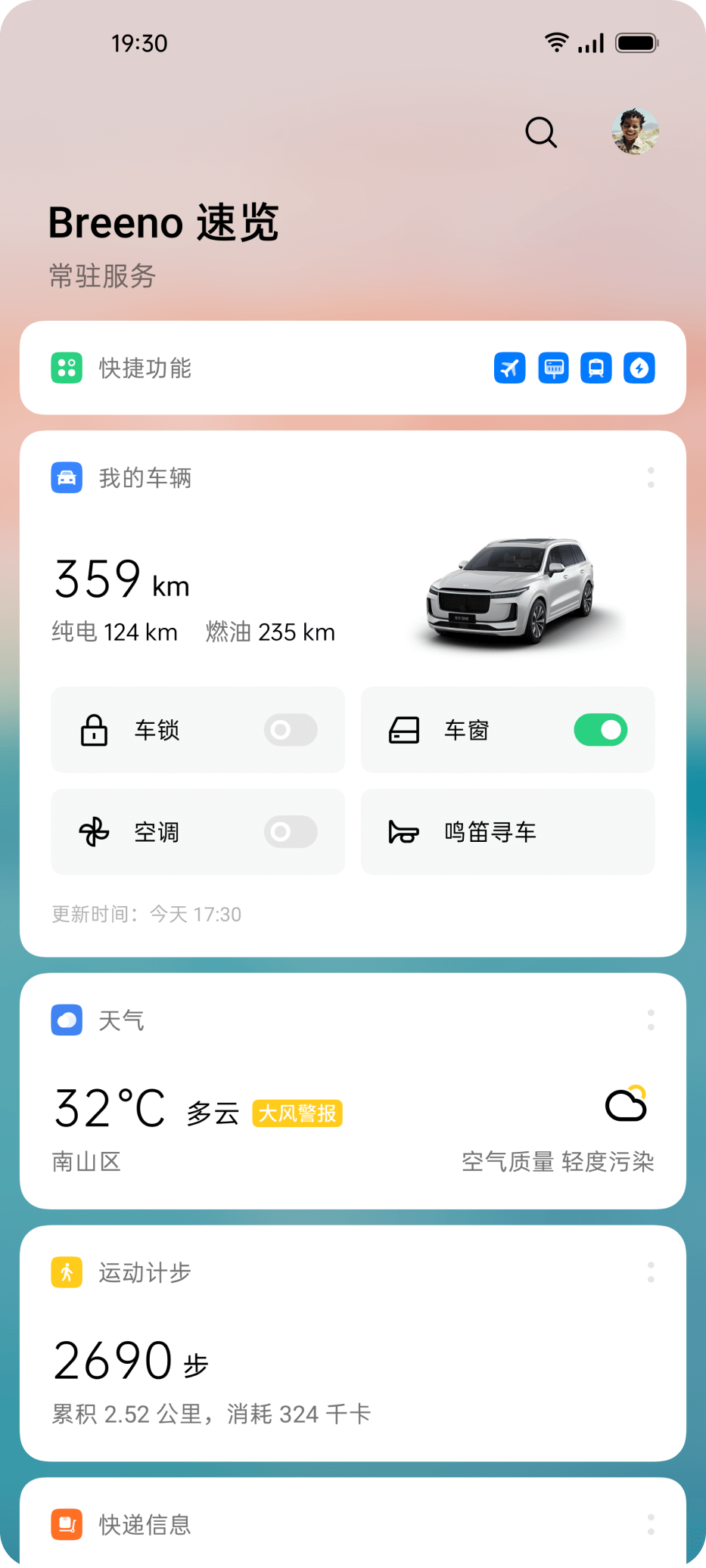Open the profile avatar
706x1568 pixels.
635,132
